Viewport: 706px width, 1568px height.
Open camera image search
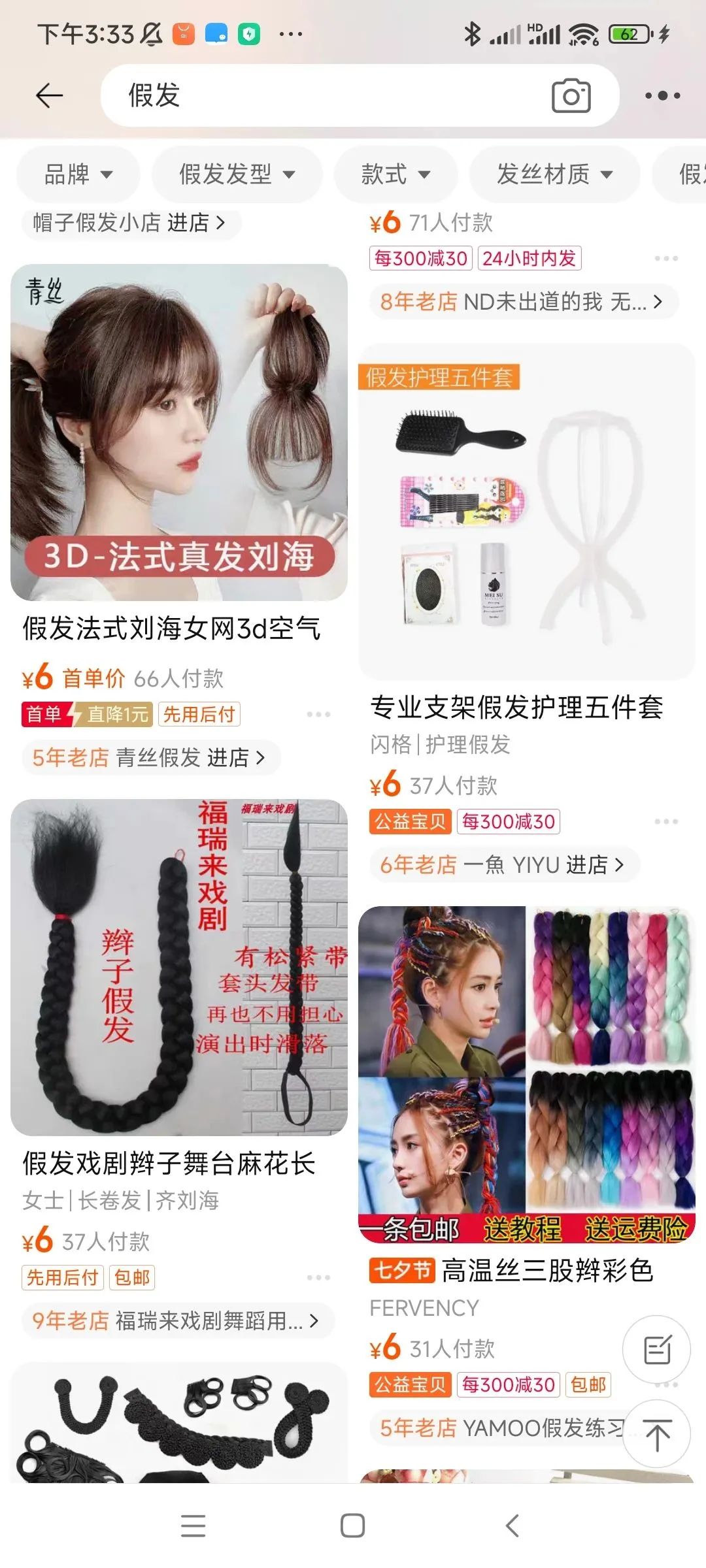tap(571, 96)
